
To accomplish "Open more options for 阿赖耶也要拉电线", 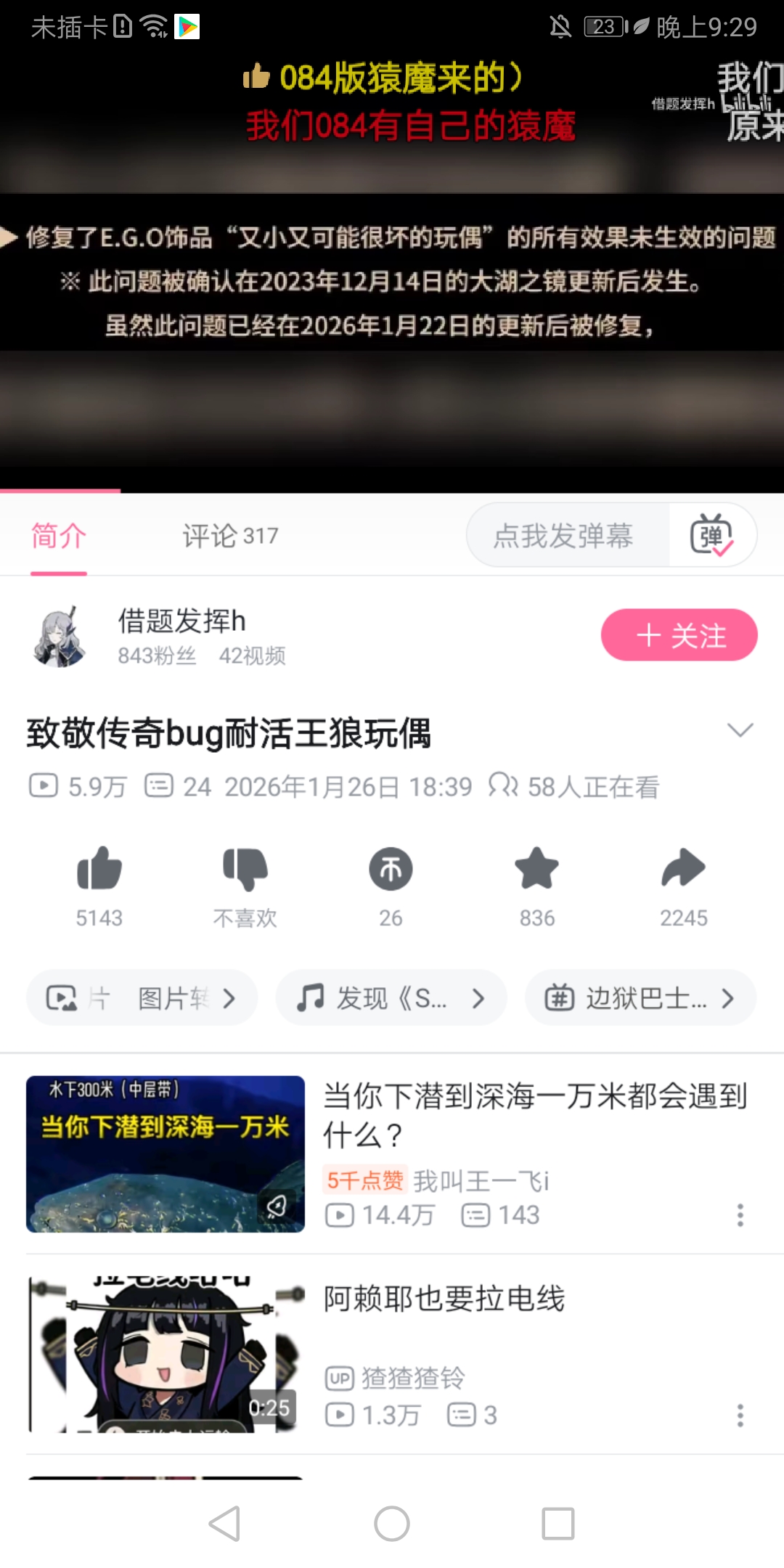I will tap(740, 1415).
